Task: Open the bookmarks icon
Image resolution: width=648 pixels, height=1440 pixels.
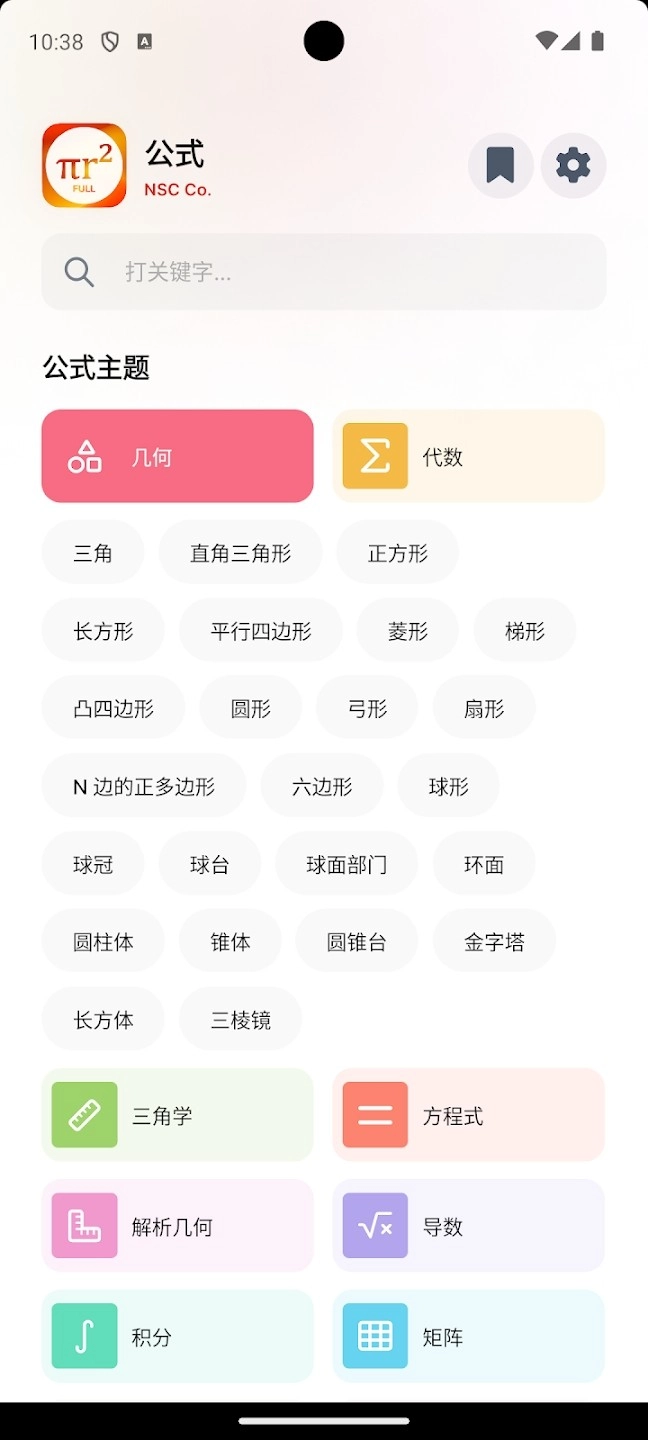Action: 500,165
